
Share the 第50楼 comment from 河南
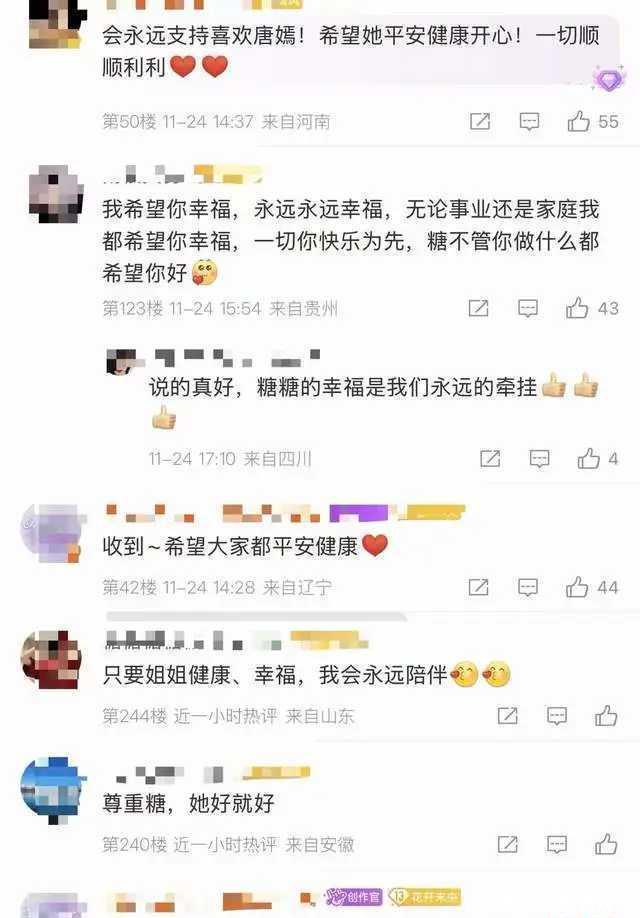[480, 122]
